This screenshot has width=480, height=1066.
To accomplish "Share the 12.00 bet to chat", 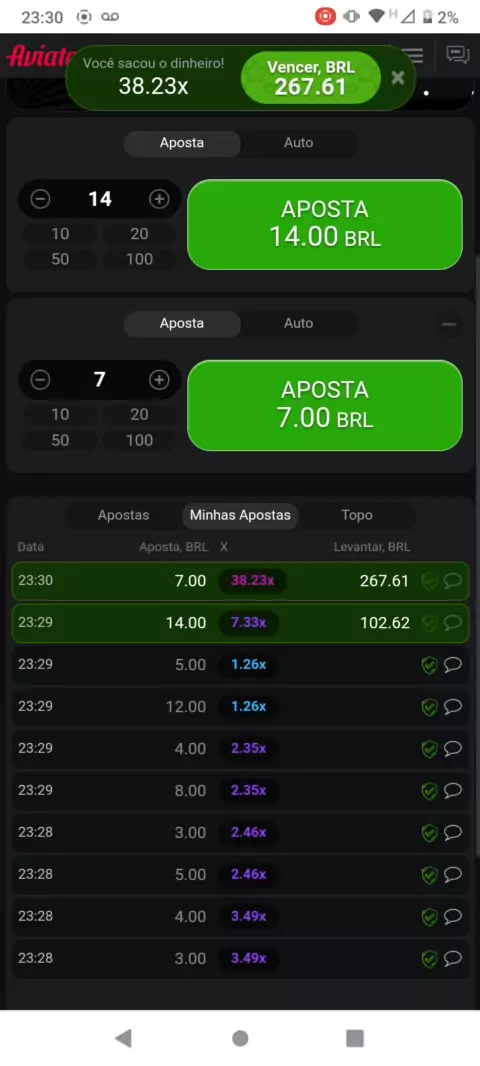I will pos(453,706).
